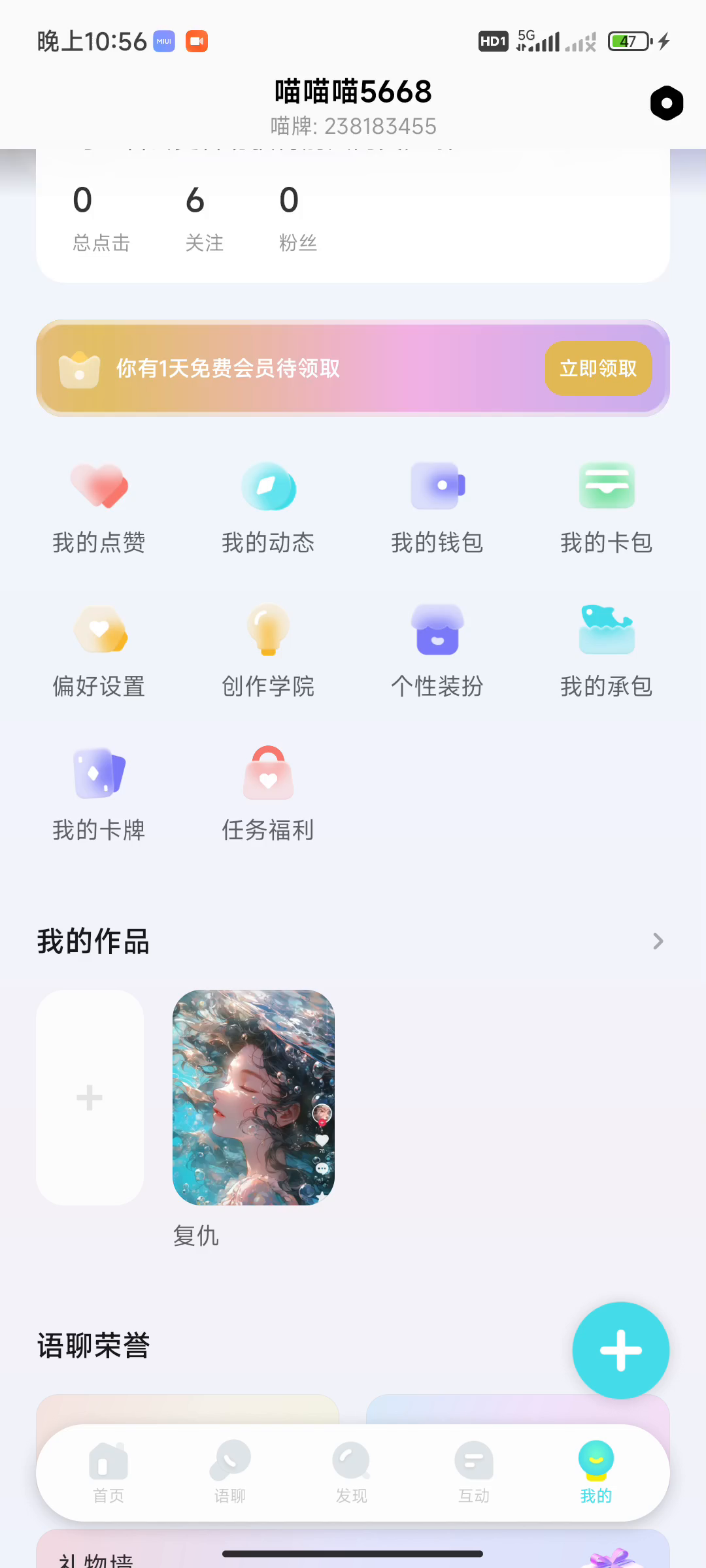This screenshot has height=1568, width=706.
Task: Add a new work with the plus tile
Action: click(90, 1098)
